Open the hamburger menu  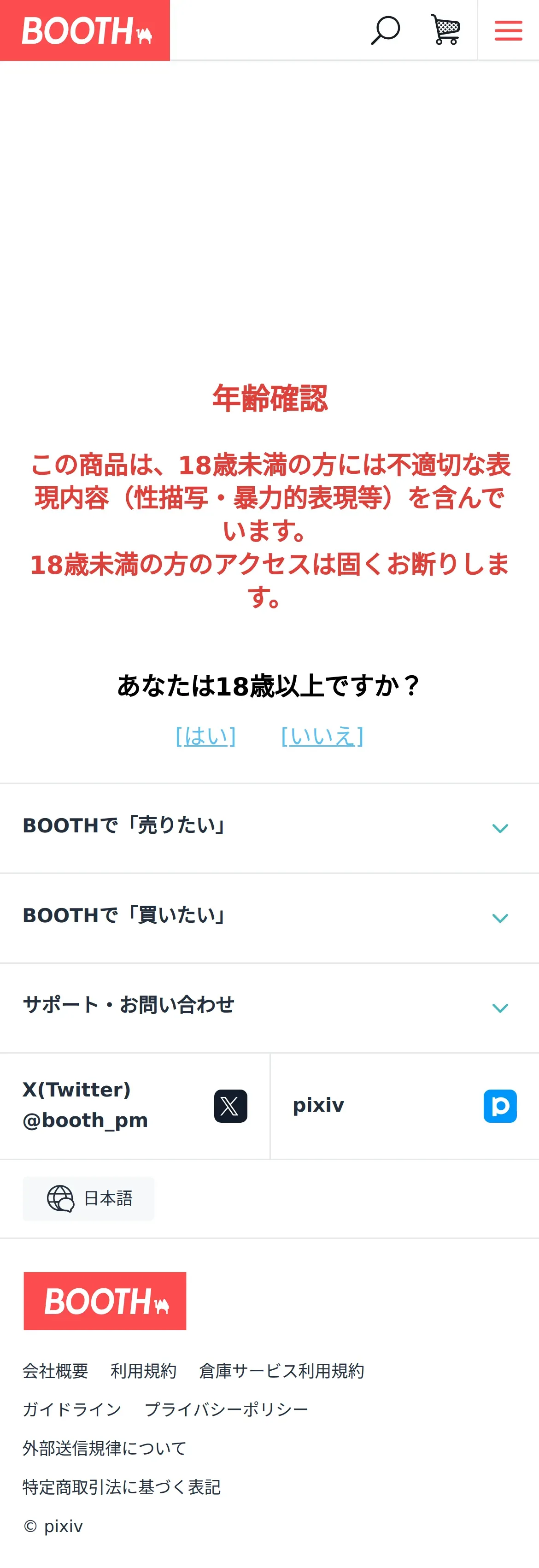coord(508,30)
